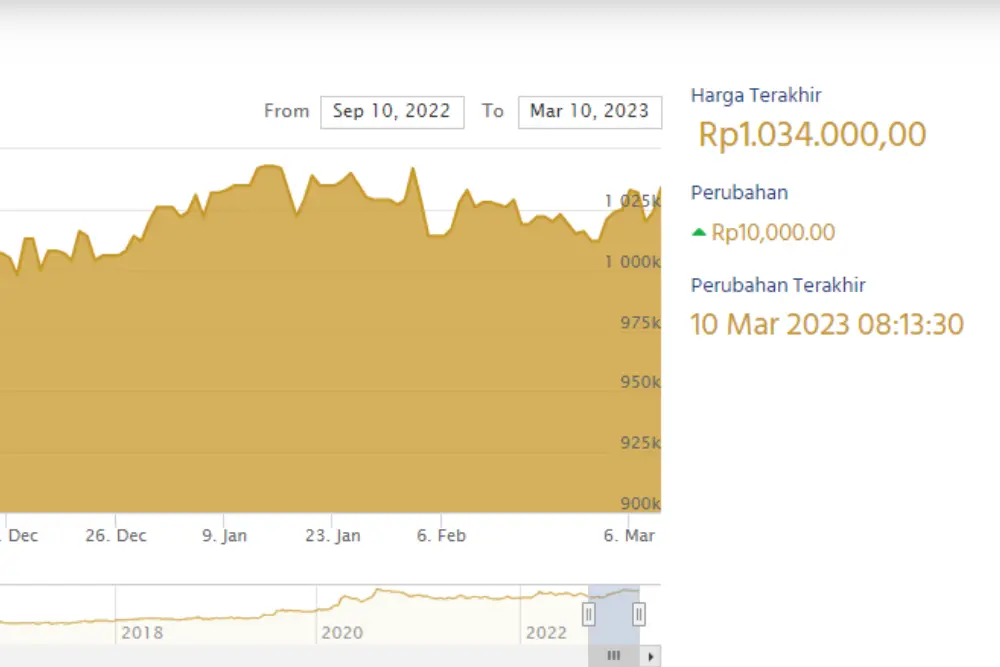This screenshot has height=667, width=1000.
Task: Tap the right scrollbar arrow under the chart
Action: pyautogui.click(x=651, y=656)
